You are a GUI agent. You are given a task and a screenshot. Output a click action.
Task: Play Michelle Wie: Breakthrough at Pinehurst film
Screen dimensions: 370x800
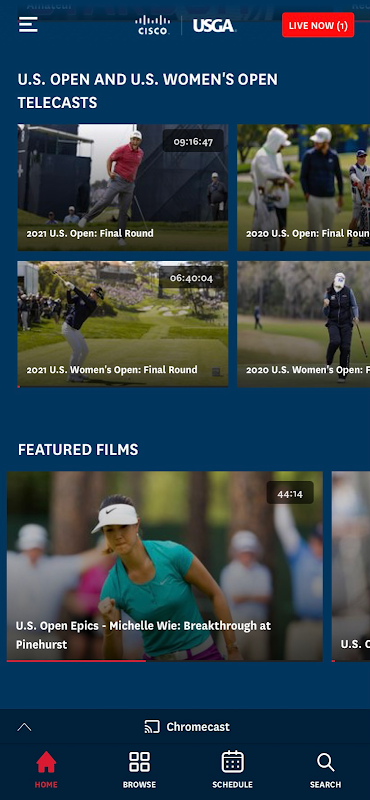click(x=165, y=566)
